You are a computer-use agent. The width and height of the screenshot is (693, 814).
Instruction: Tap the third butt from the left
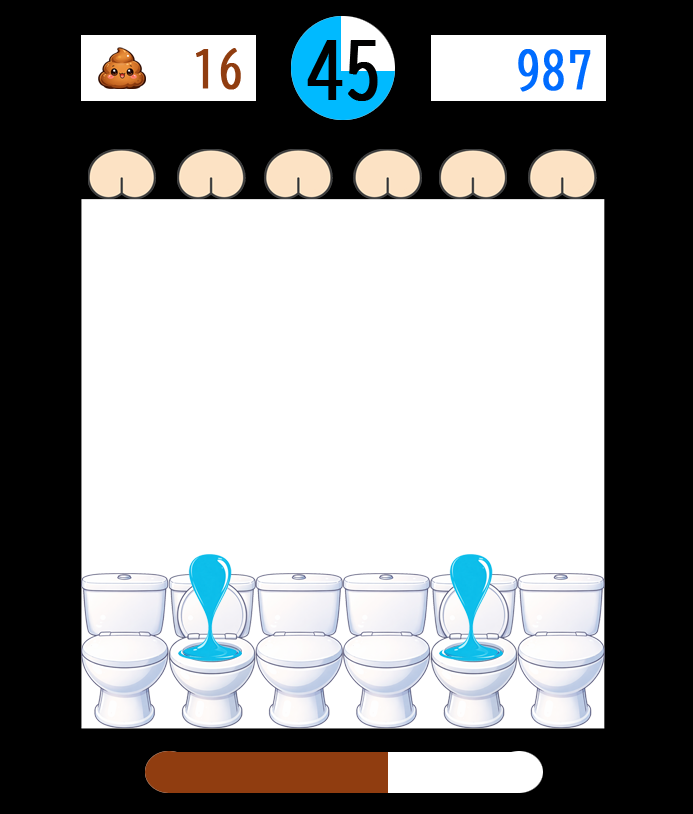(298, 174)
